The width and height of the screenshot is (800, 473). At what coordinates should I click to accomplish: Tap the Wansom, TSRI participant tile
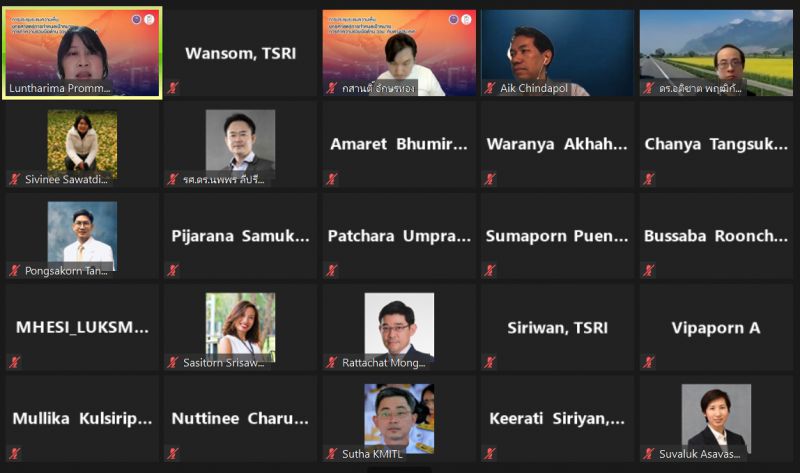[x=240, y=53]
